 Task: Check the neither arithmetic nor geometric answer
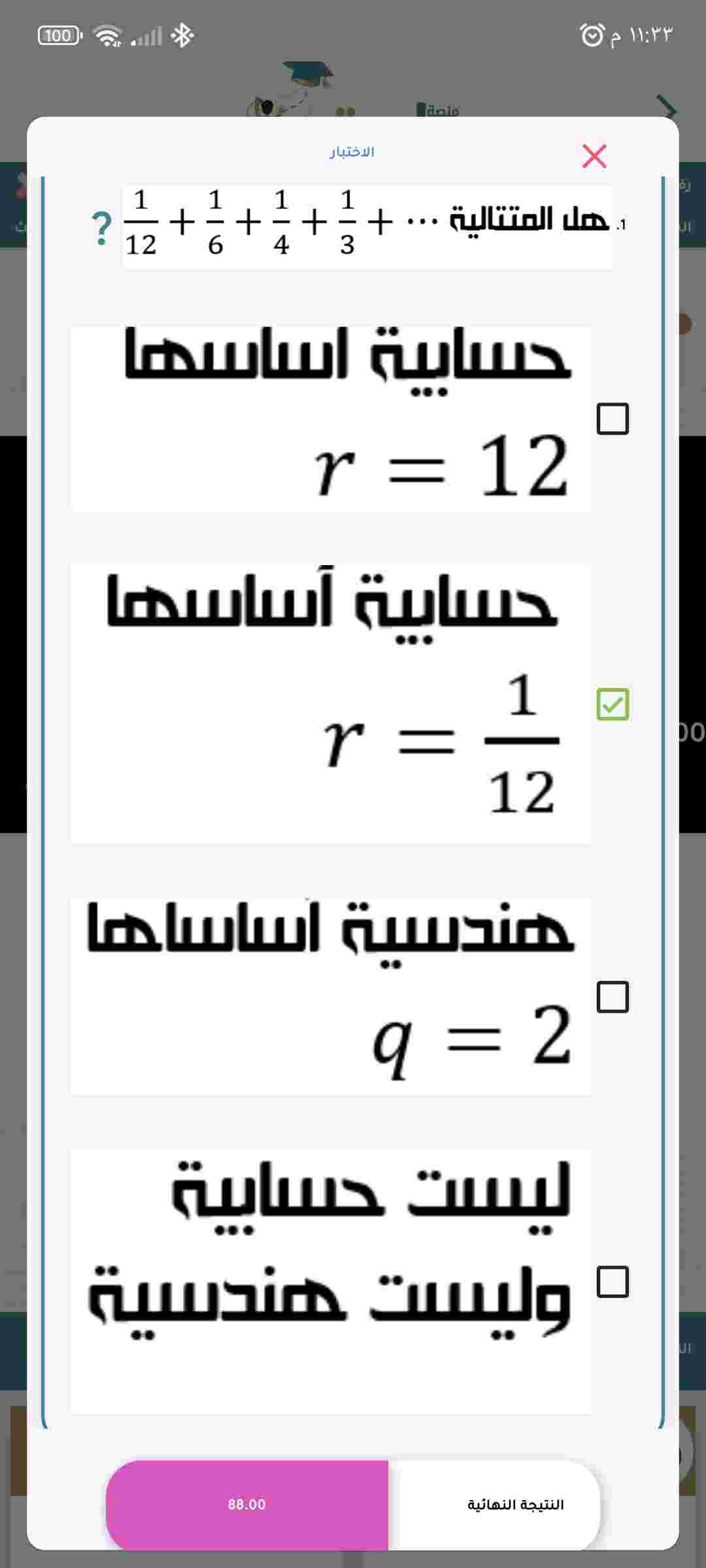coord(613,1281)
